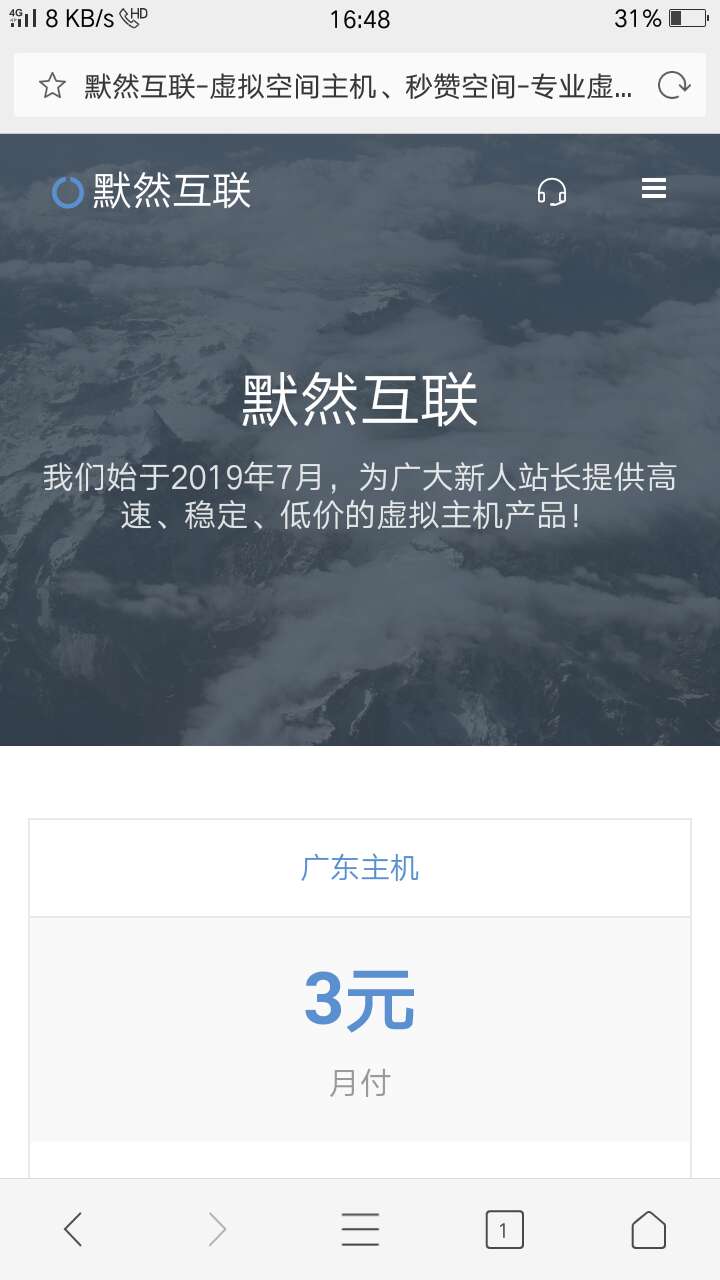Screen dimensions: 720x1280
Task: Open the customer service headset icon
Action: coord(552,190)
